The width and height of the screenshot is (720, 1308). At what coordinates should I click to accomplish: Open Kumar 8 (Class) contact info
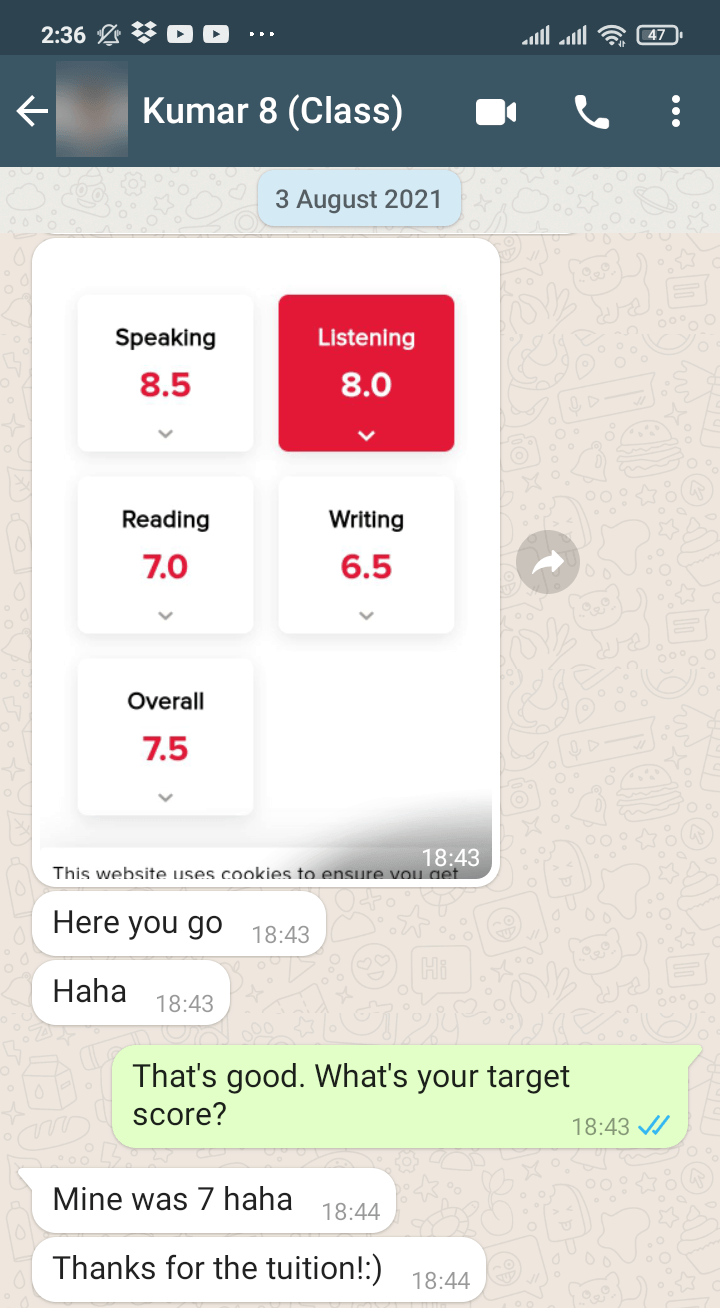(x=272, y=112)
